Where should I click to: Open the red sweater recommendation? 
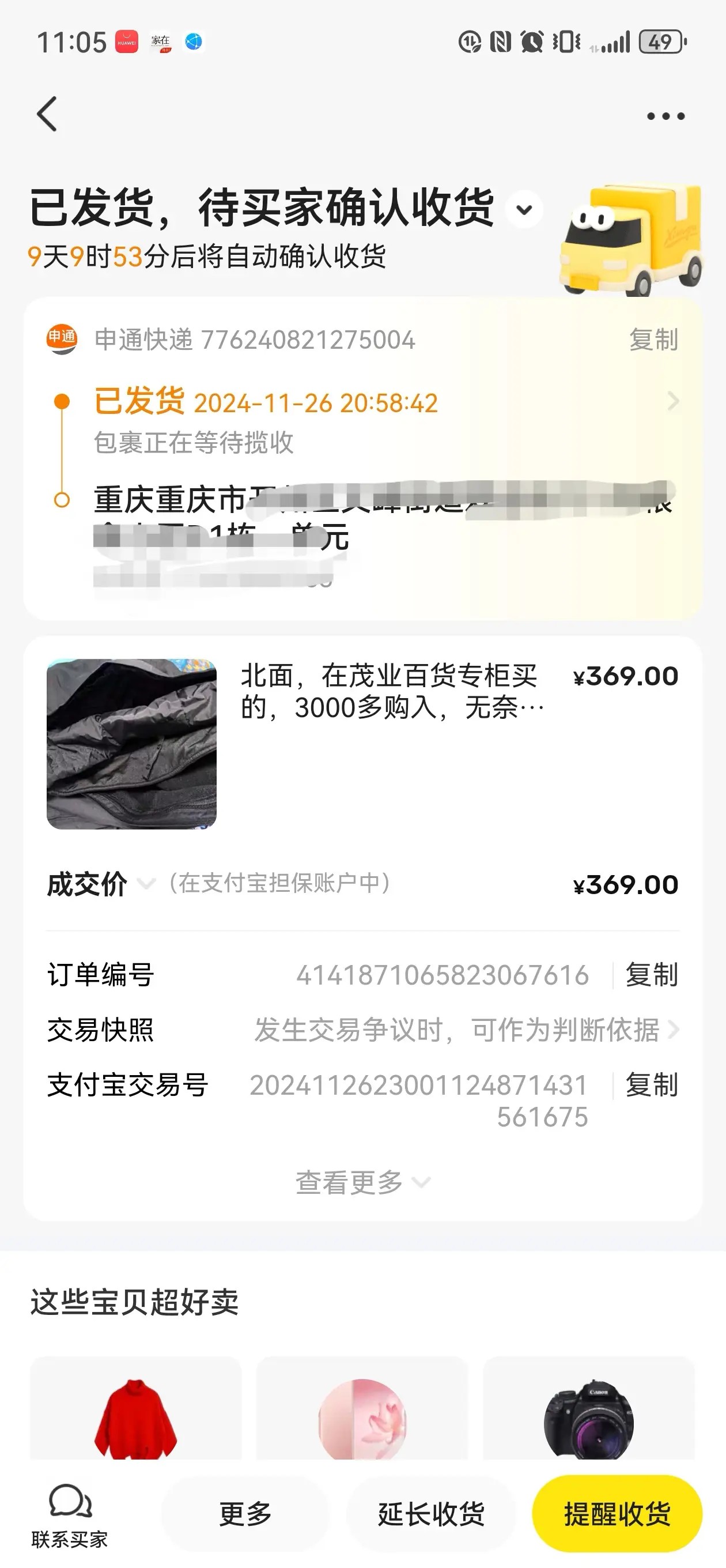(136, 1418)
